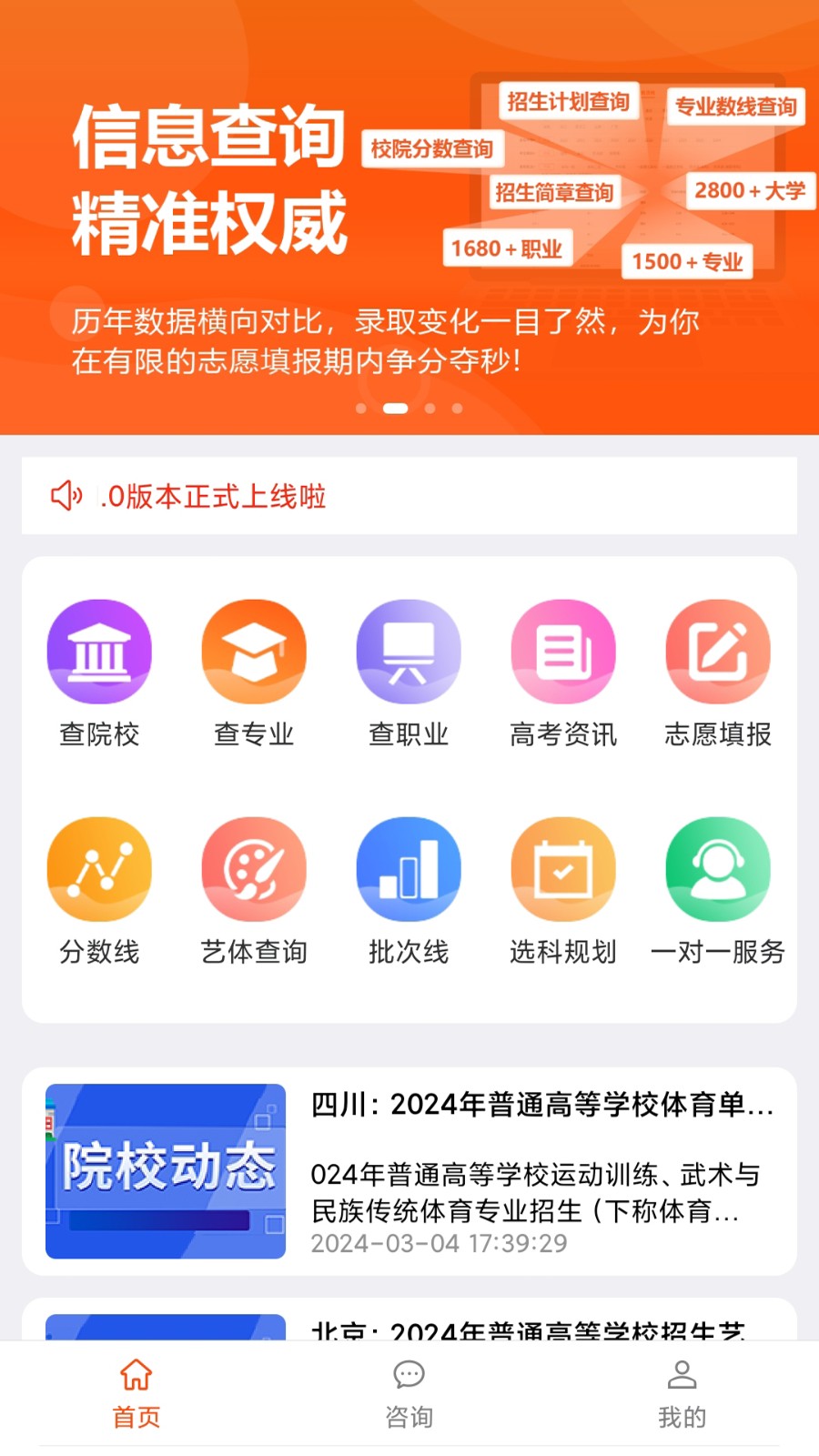Screen dimensions: 819x1456
Task: Open the 查院校 school lookup icon
Action: [x=100, y=652]
